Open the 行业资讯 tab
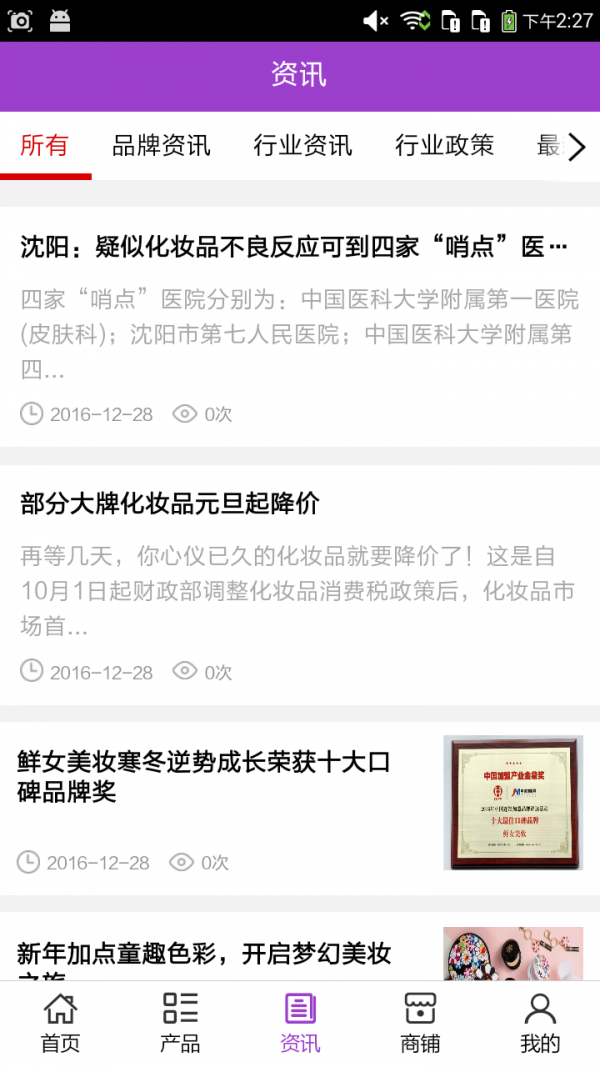600x1067 pixels. coord(303,146)
